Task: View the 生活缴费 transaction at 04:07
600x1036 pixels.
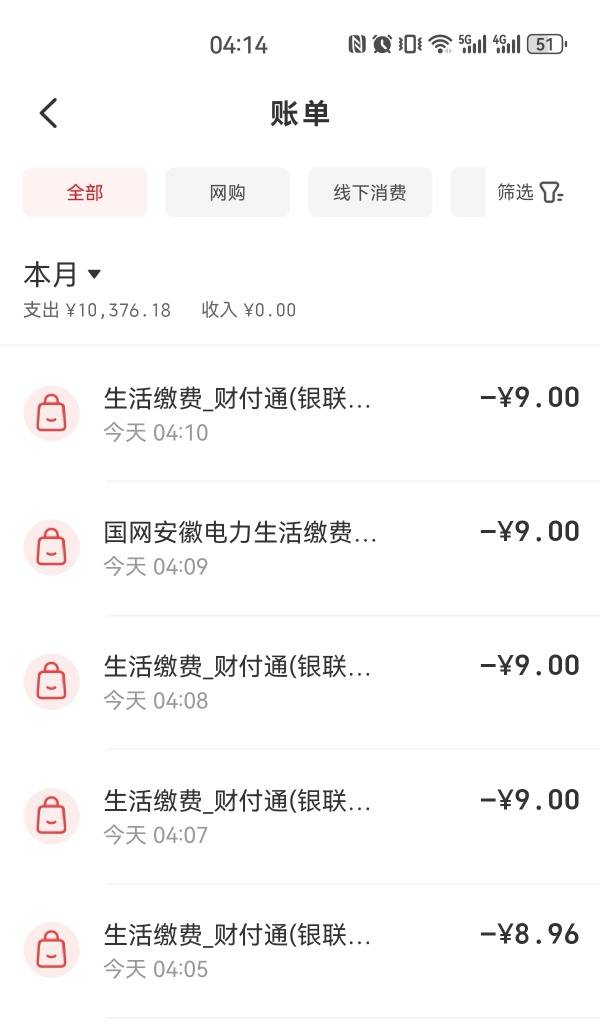Action: pos(300,817)
